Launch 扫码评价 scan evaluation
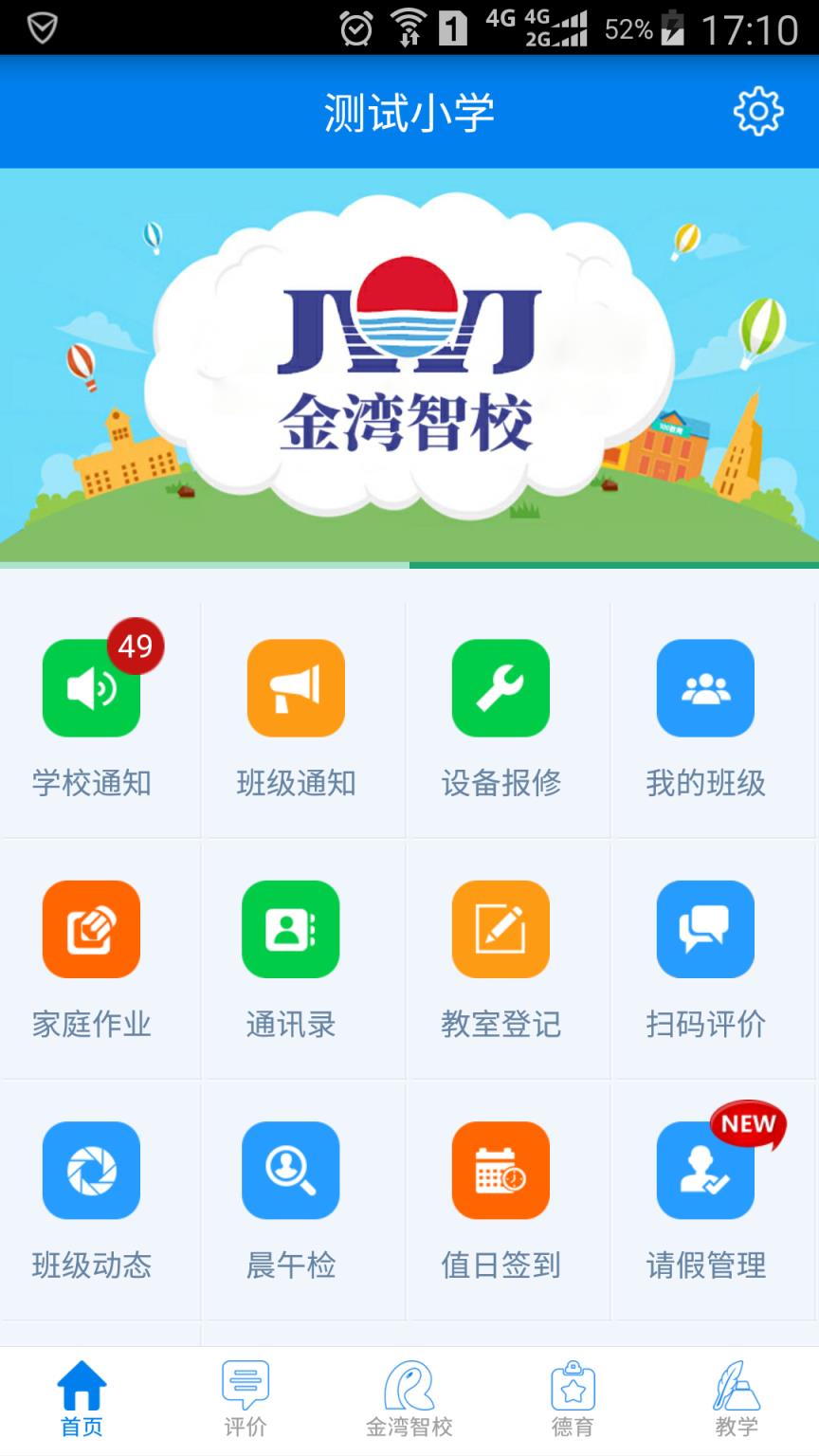The height and width of the screenshot is (1456, 819). click(705, 930)
